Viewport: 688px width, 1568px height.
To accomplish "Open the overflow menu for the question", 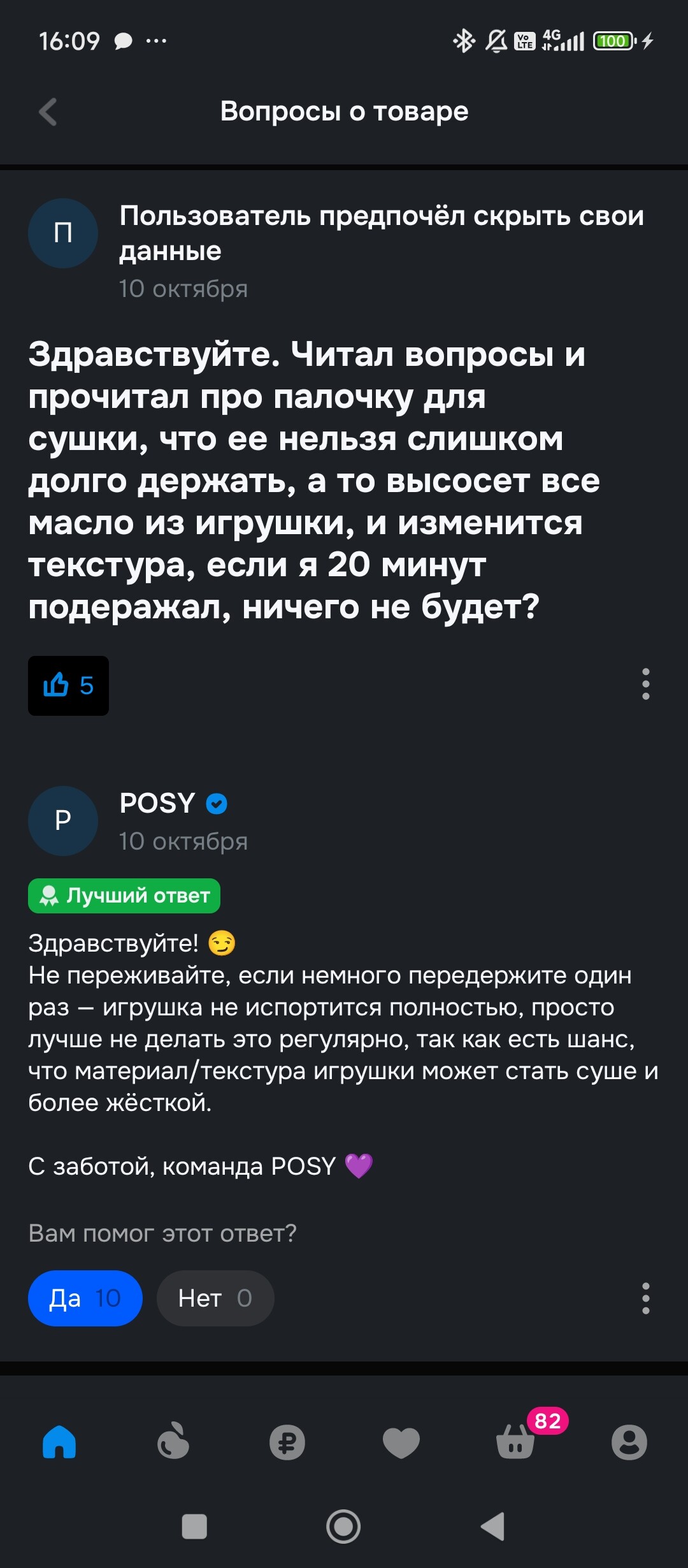I will 645,684.
